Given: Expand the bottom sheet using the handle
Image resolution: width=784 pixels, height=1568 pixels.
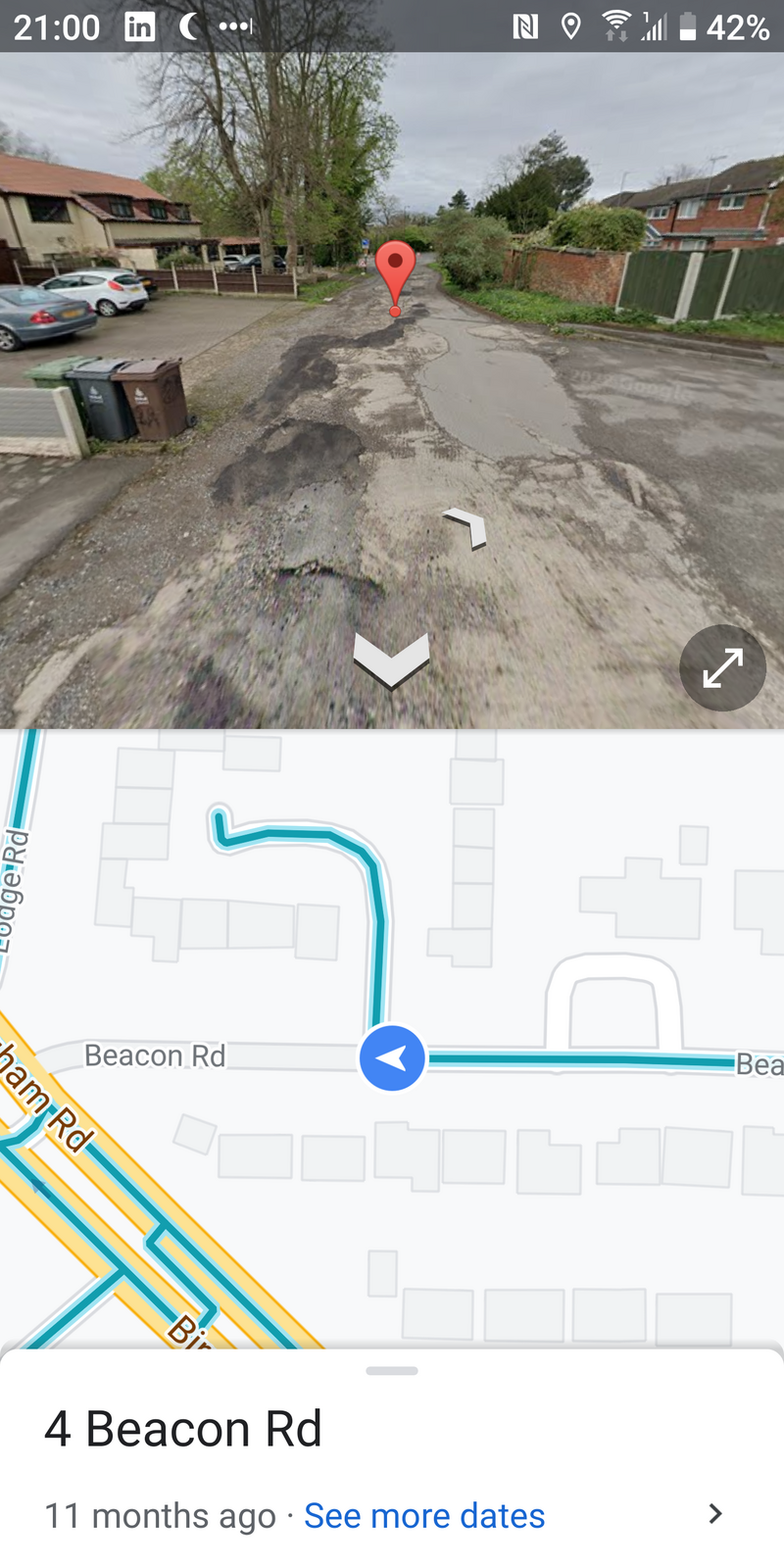Looking at the screenshot, I should click(x=392, y=1370).
